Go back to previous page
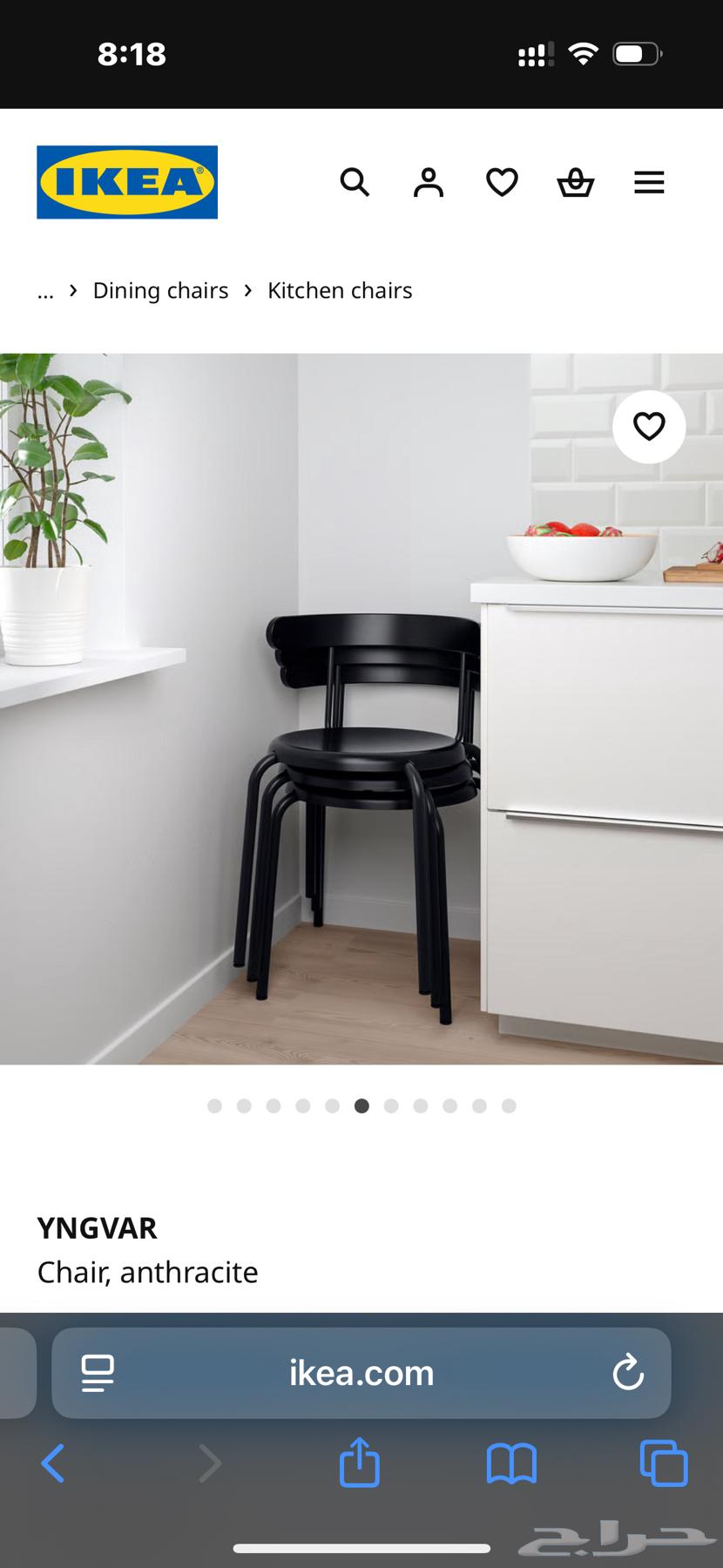The image size is (723, 1568). tap(53, 1463)
